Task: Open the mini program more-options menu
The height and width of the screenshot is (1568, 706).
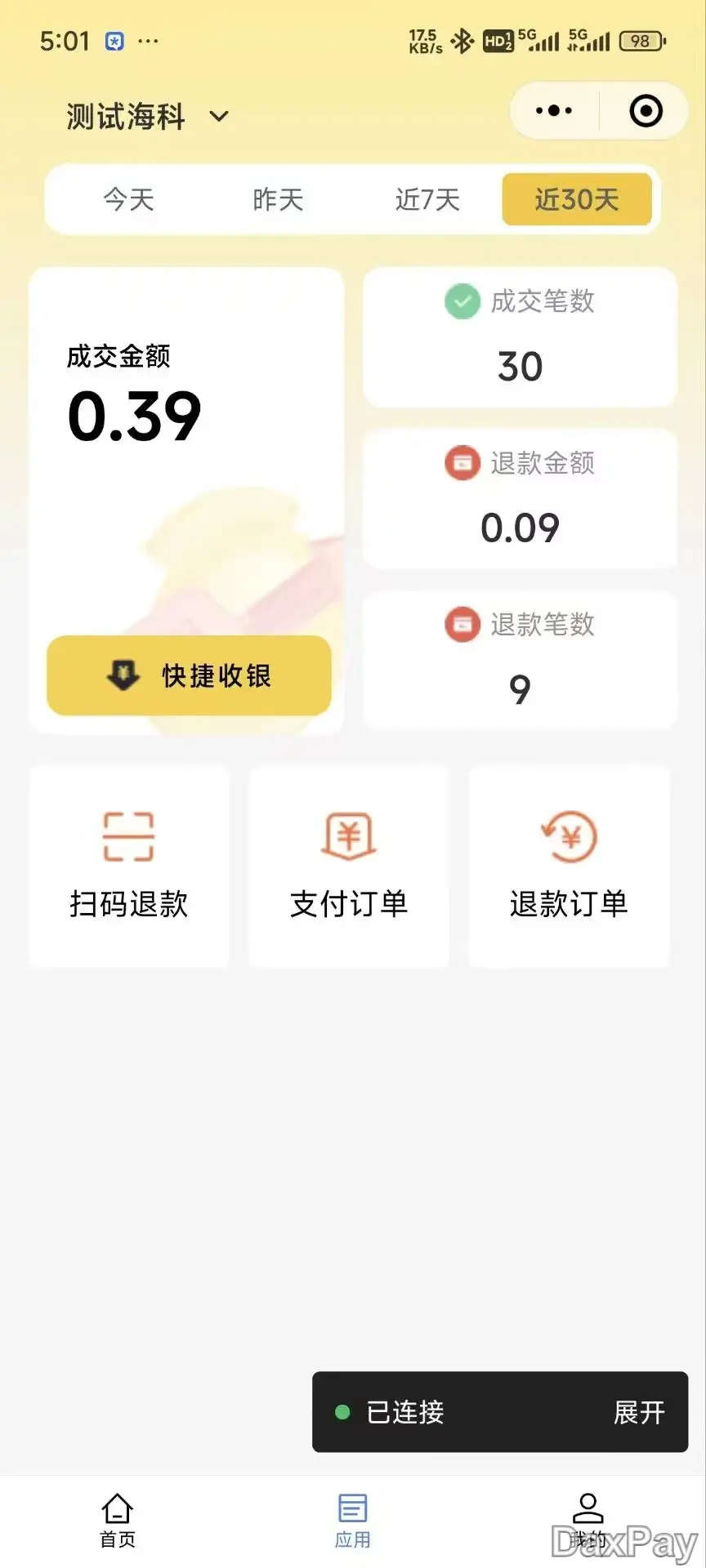Action: 554,110
